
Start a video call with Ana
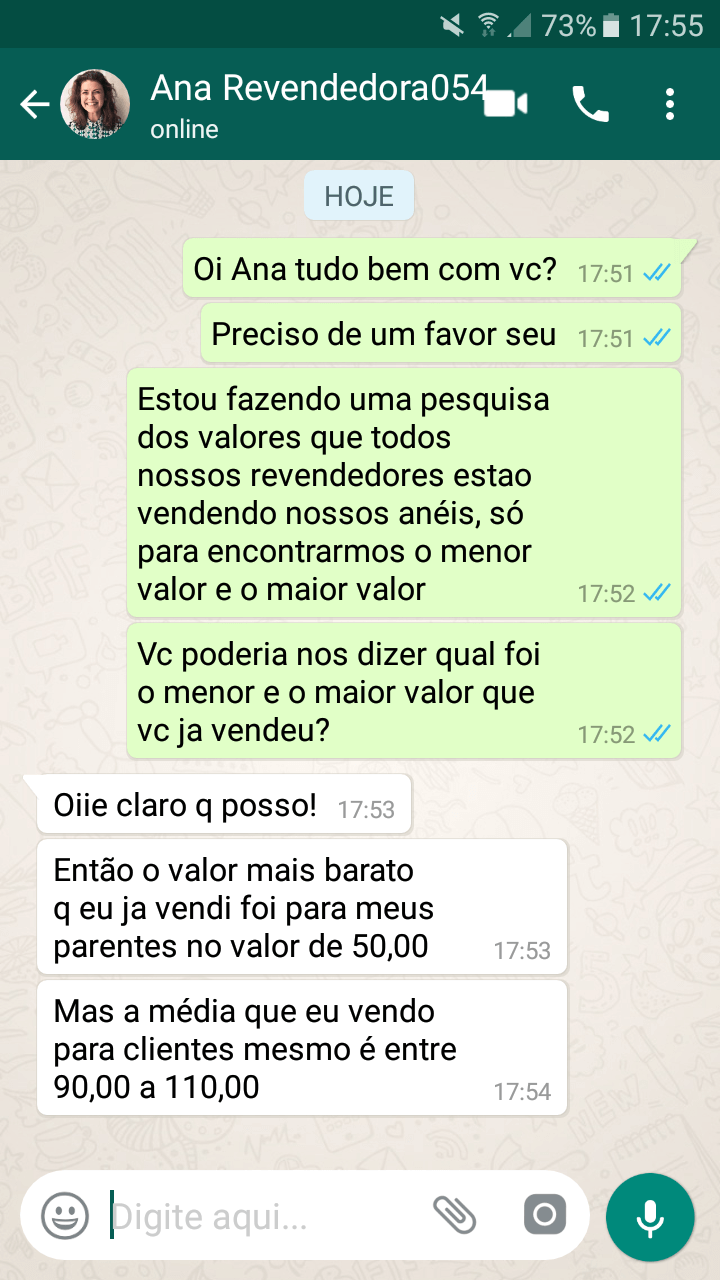click(506, 104)
